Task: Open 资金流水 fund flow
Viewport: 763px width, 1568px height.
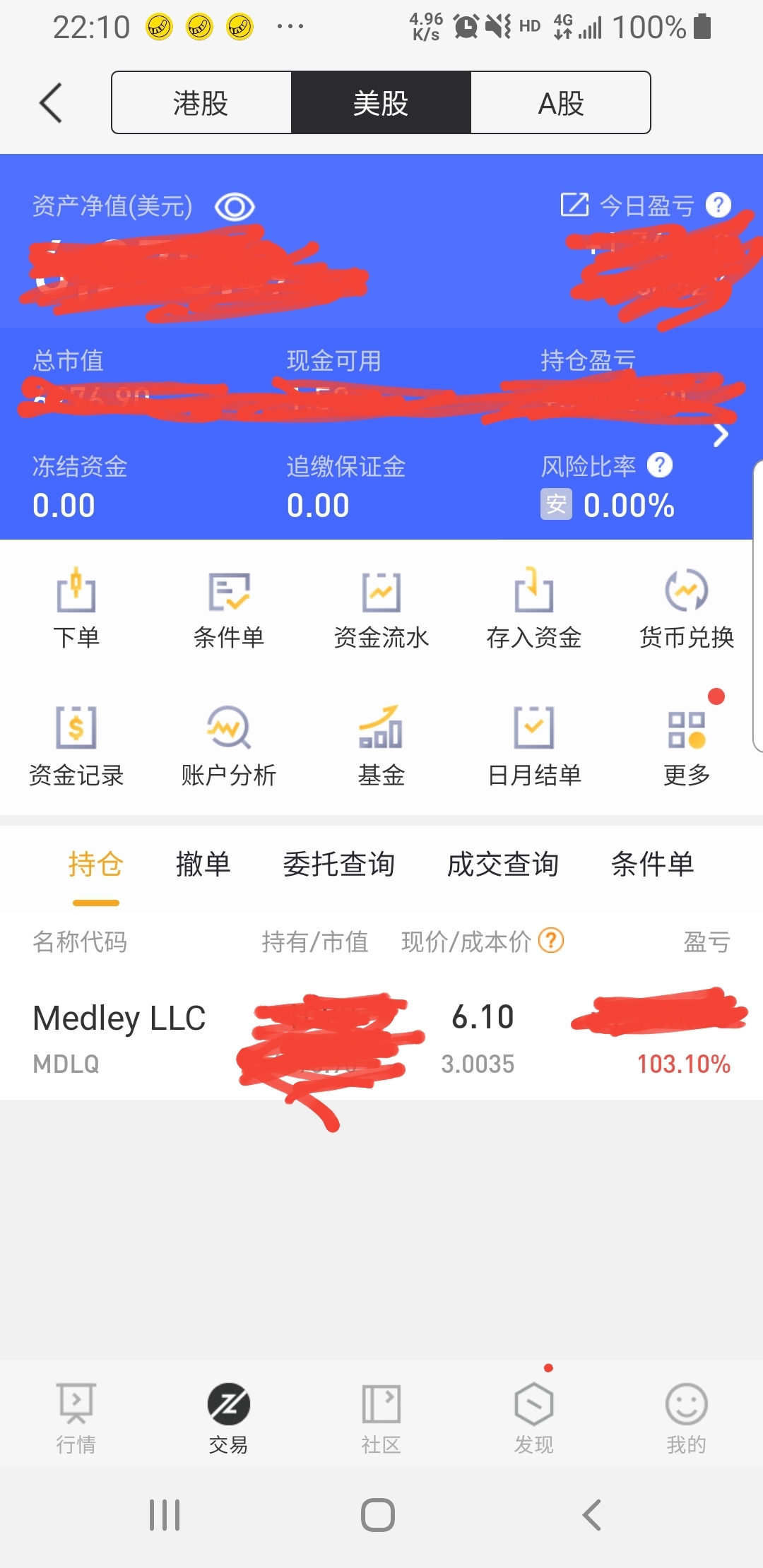Action: [x=381, y=609]
